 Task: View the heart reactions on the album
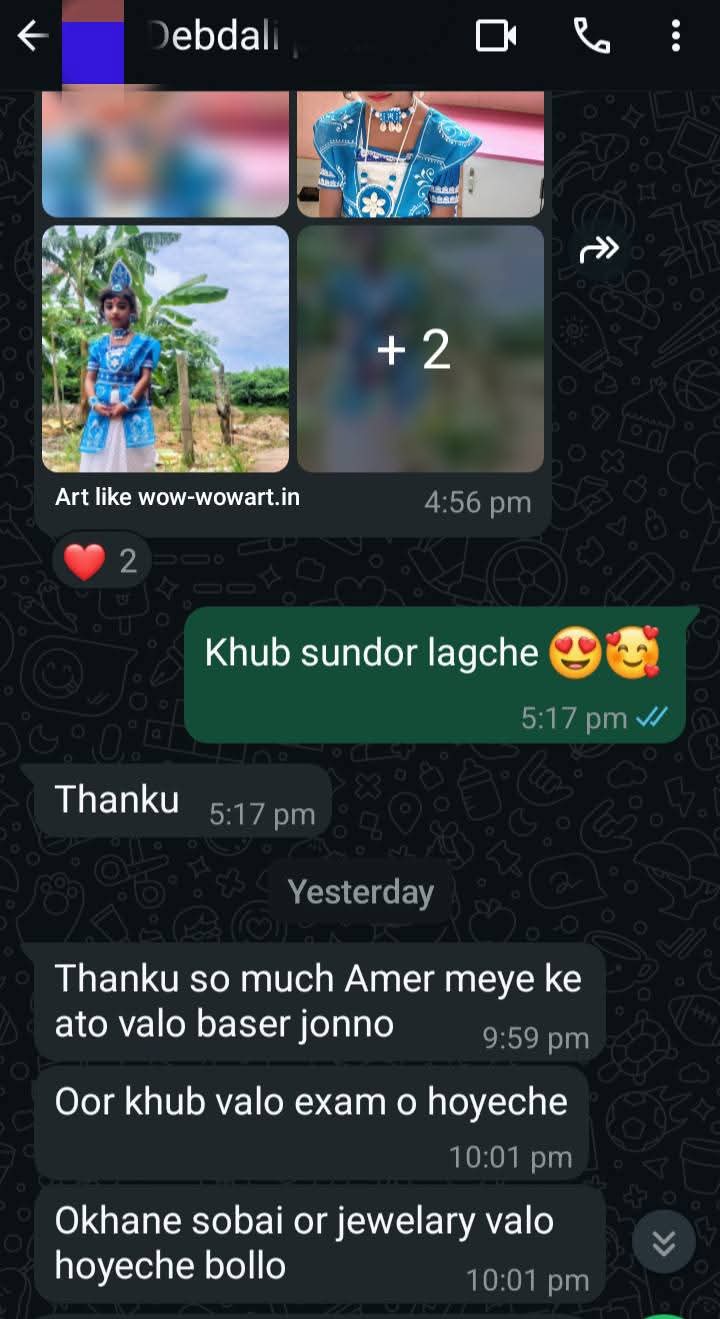101,562
